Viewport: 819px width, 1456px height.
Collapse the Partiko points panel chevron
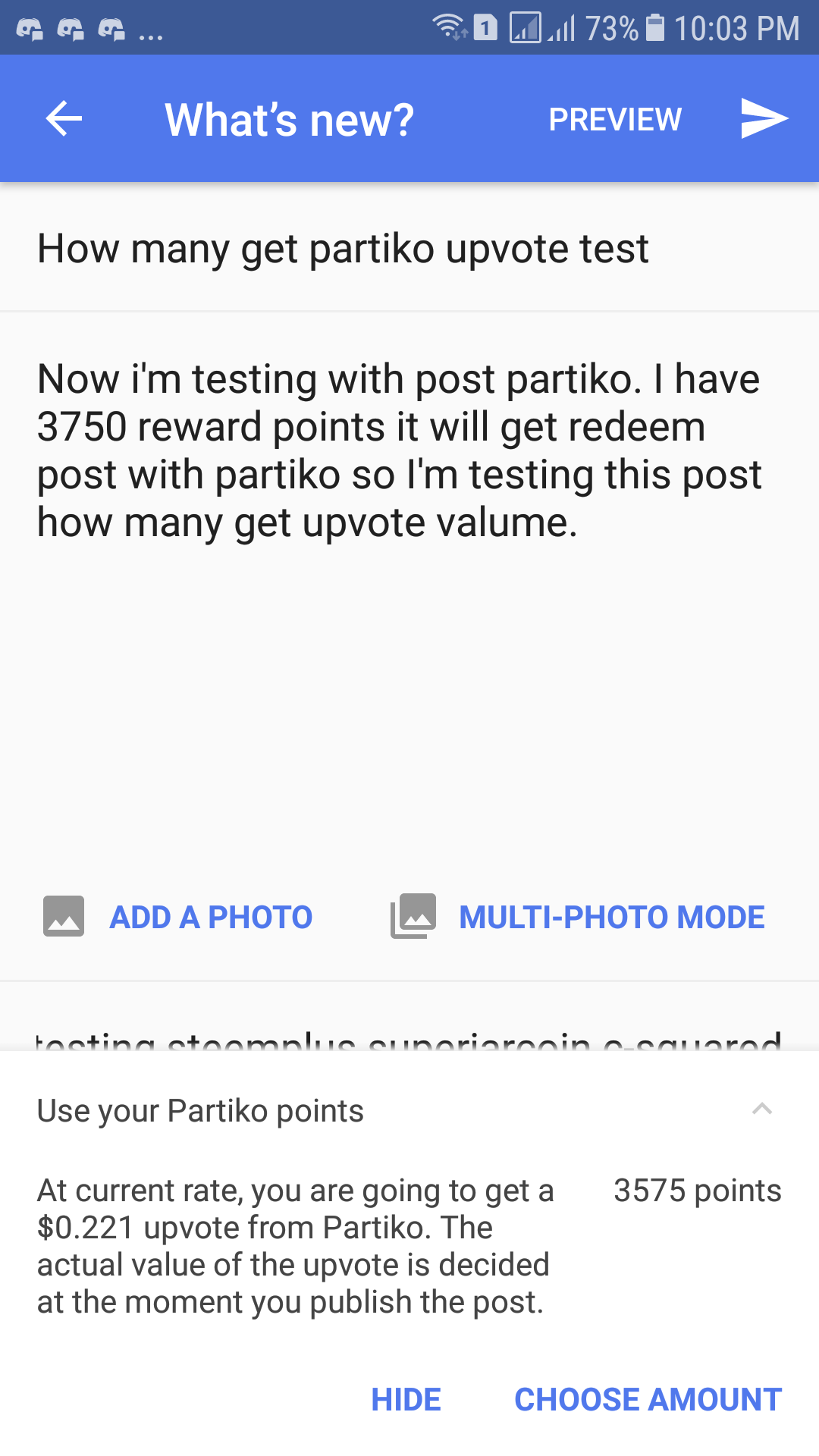pos(762,1109)
